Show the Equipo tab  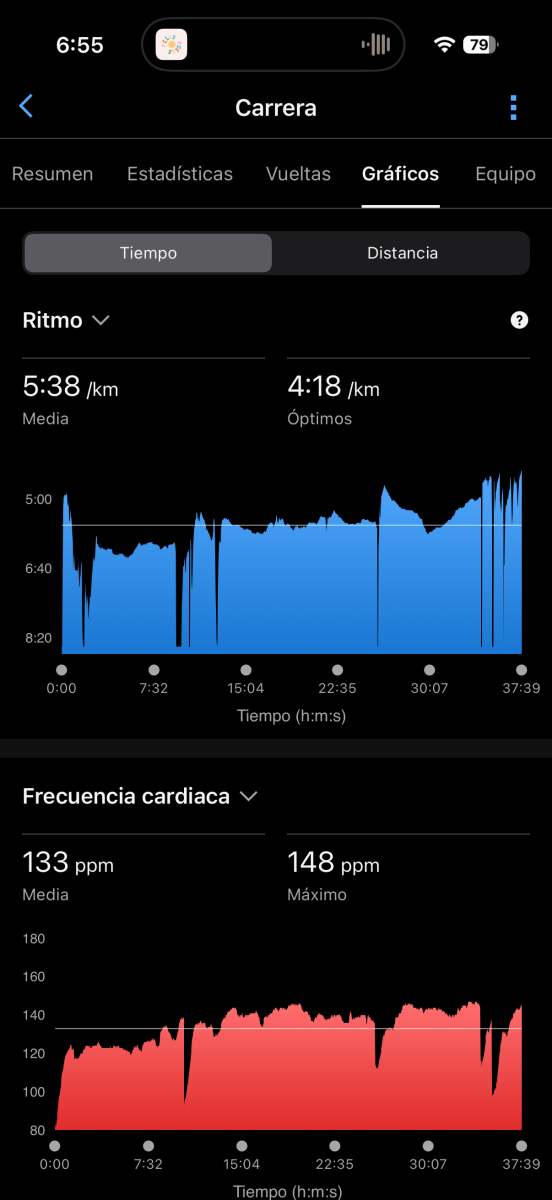pyautogui.click(x=506, y=174)
